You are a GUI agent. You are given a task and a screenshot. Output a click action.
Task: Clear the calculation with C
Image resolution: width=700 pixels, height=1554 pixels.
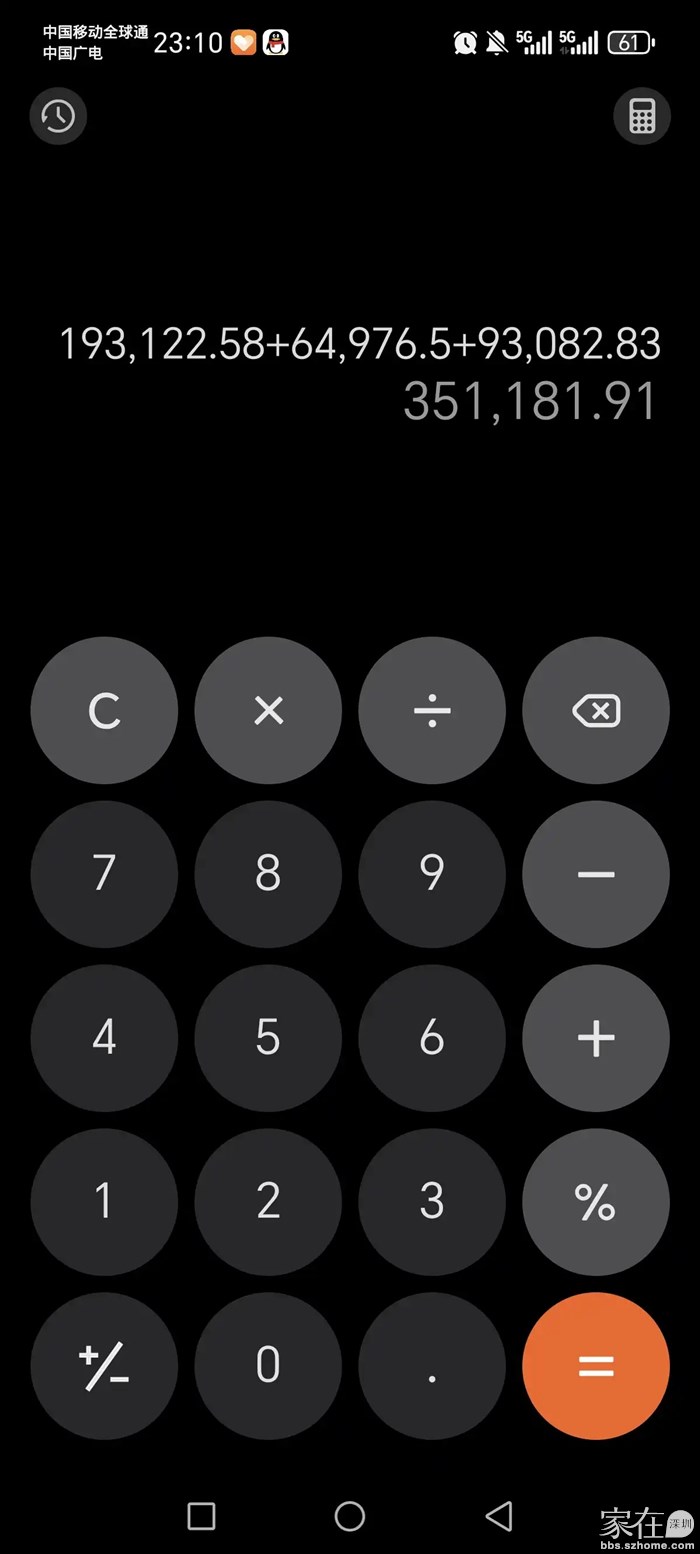coord(104,710)
